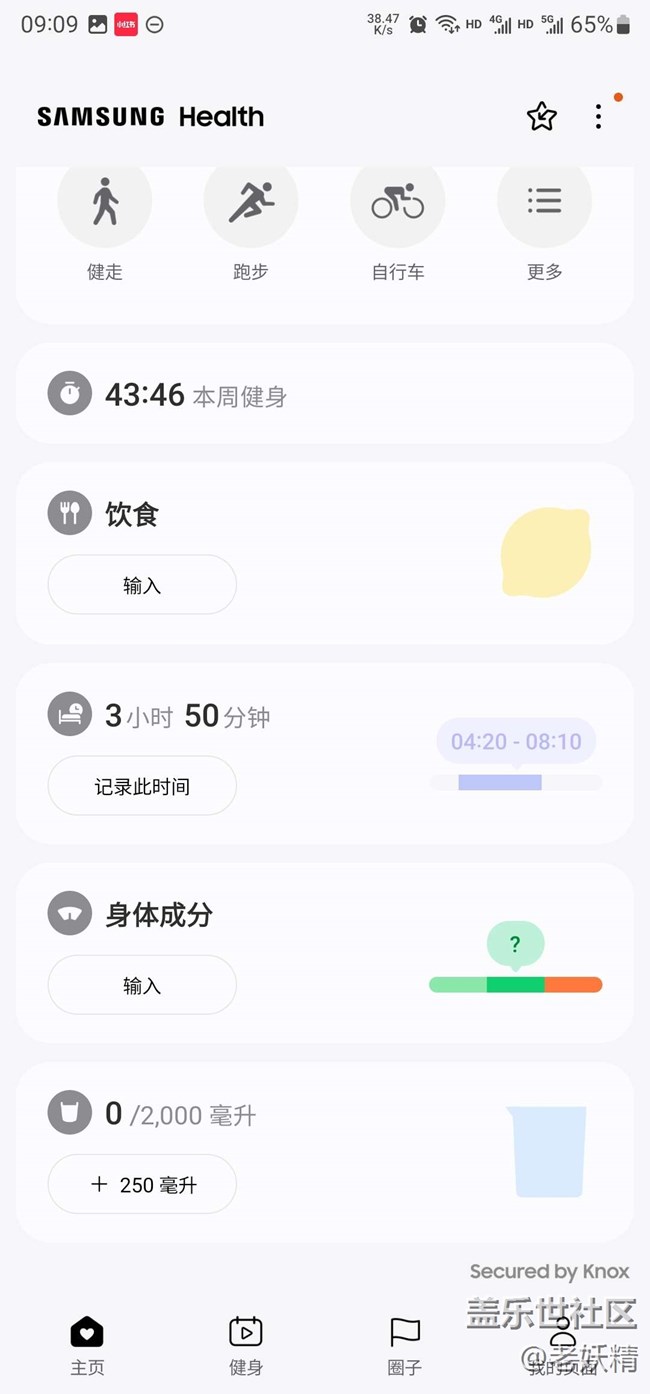Switch to the 我的页面 tab
650x1394 pixels.
tap(563, 1345)
